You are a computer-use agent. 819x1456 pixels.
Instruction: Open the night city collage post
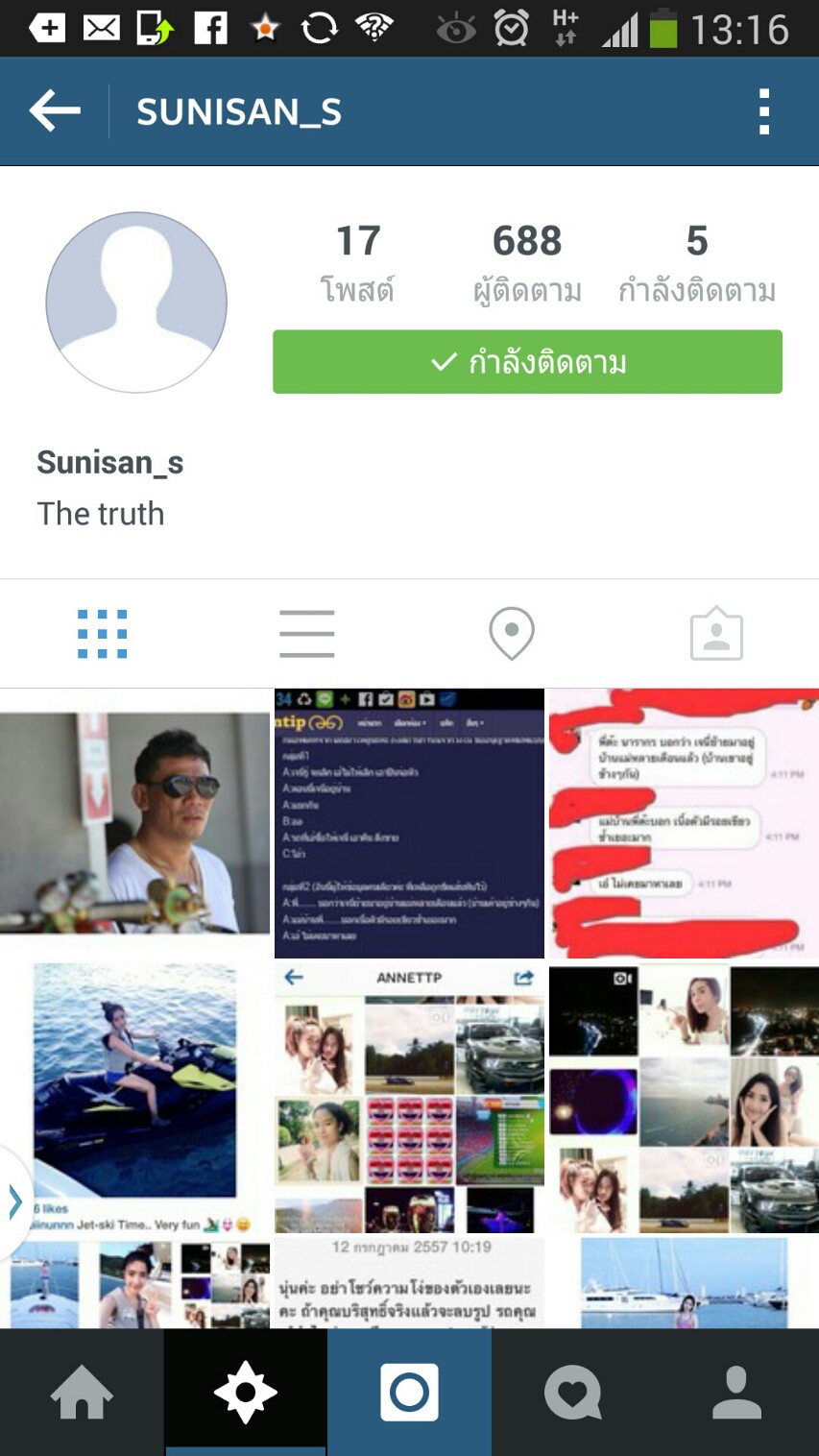(x=684, y=1097)
